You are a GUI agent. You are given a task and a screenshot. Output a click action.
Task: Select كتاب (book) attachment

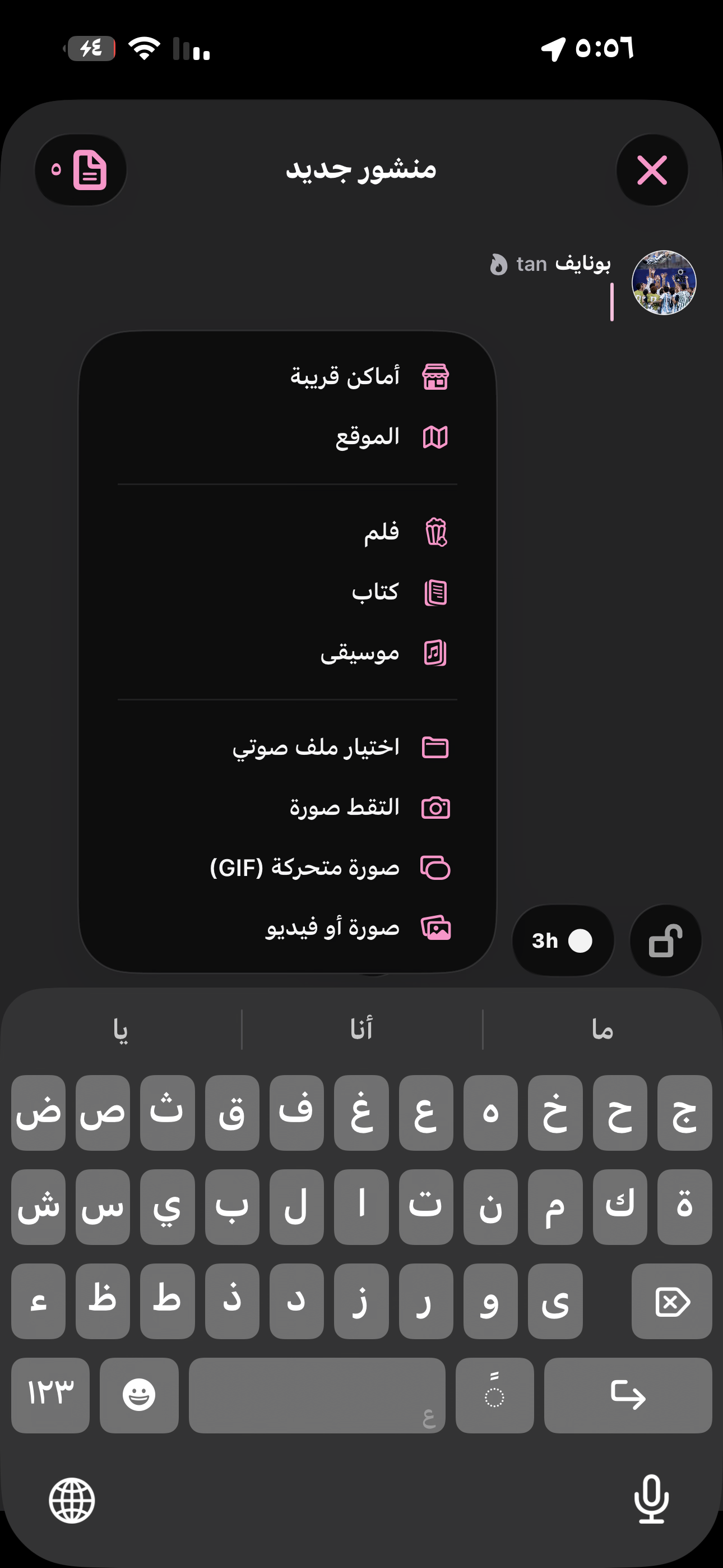(288, 592)
